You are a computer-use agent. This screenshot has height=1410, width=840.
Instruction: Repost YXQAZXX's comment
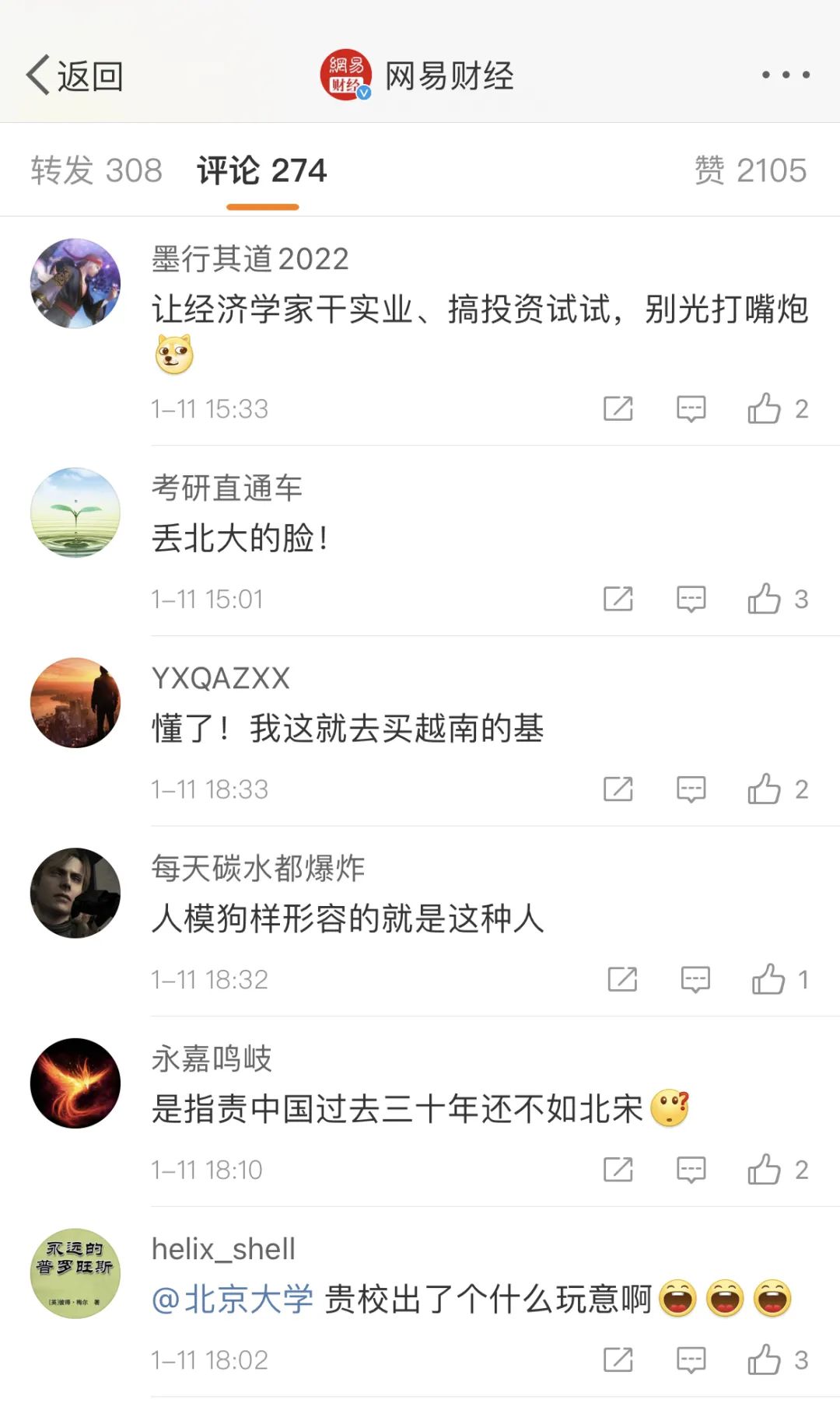pyautogui.click(x=618, y=789)
